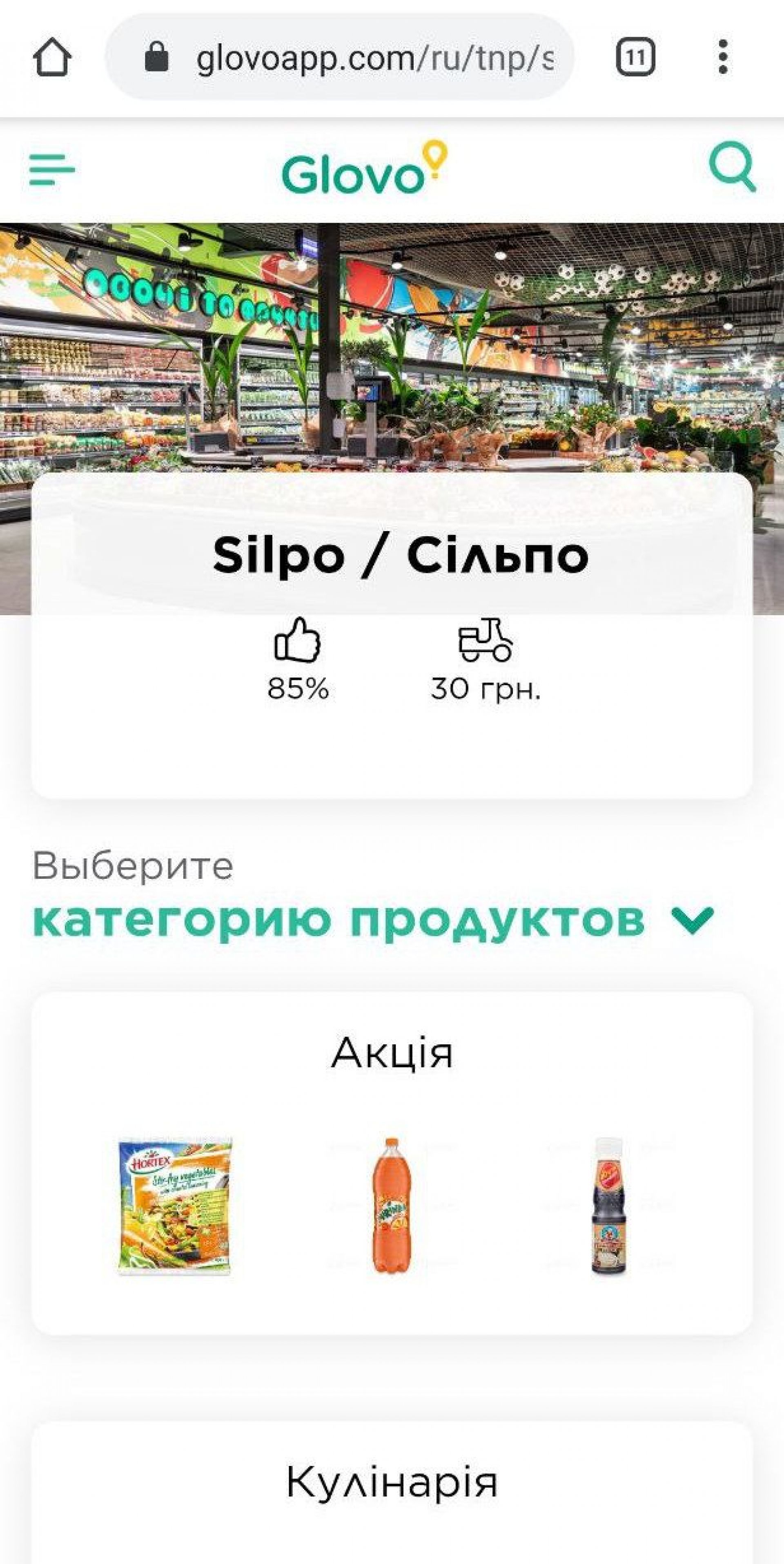The width and height of the screenshot is (784, 1564).
Task: Open the Glovo hamburger menu
Action: tap(52, 169)
